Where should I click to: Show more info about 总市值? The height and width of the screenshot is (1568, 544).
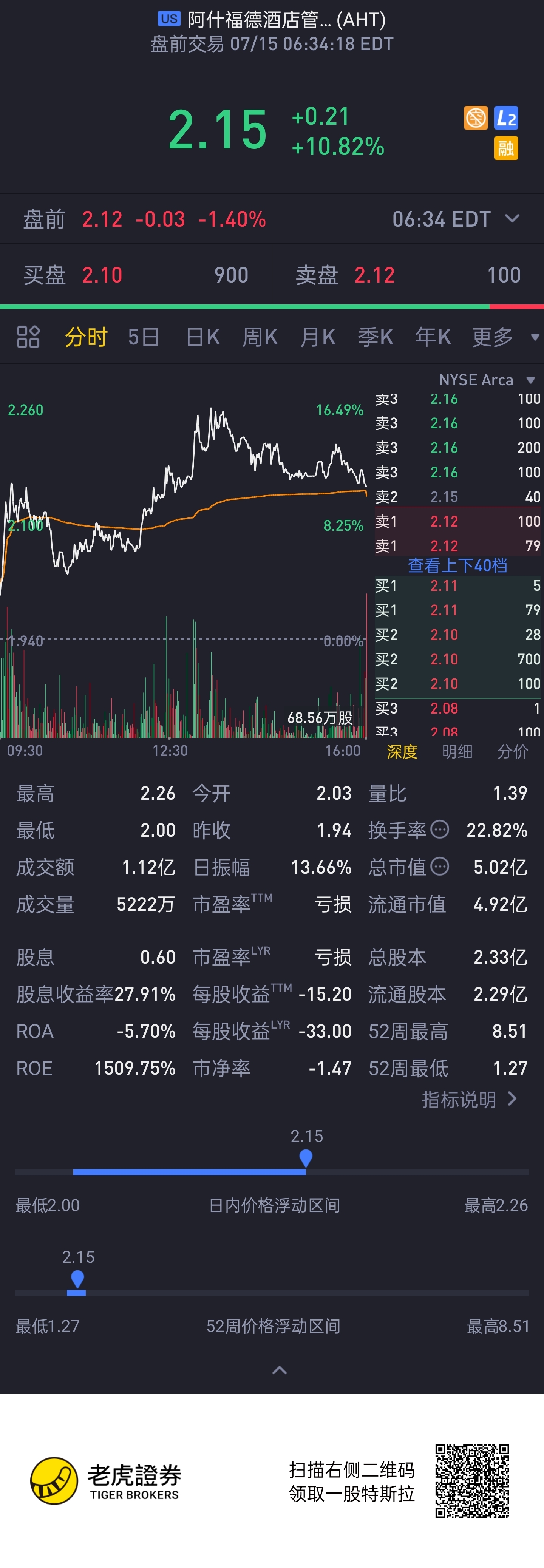pyautogui.click(x=440, y=866)
